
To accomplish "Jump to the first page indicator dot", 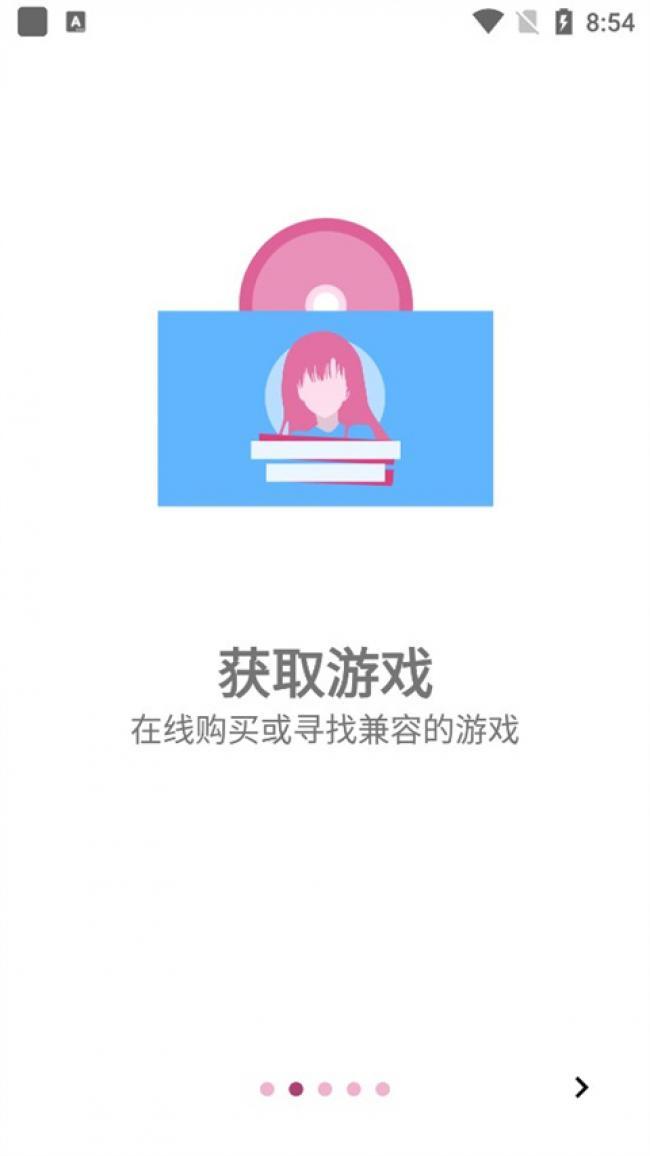I will (x=267, y=1089).
